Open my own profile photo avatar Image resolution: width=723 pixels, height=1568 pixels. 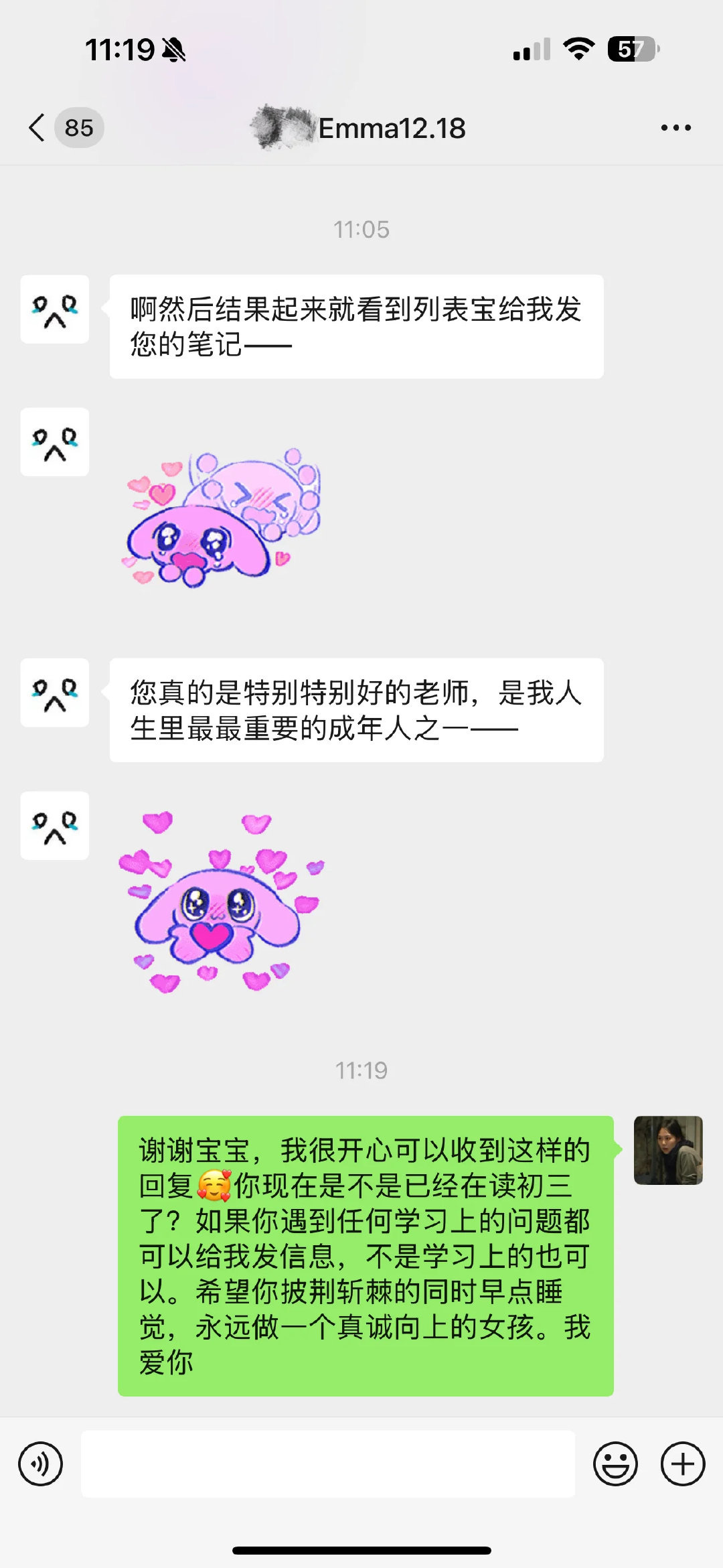[x=668, y=1150]
